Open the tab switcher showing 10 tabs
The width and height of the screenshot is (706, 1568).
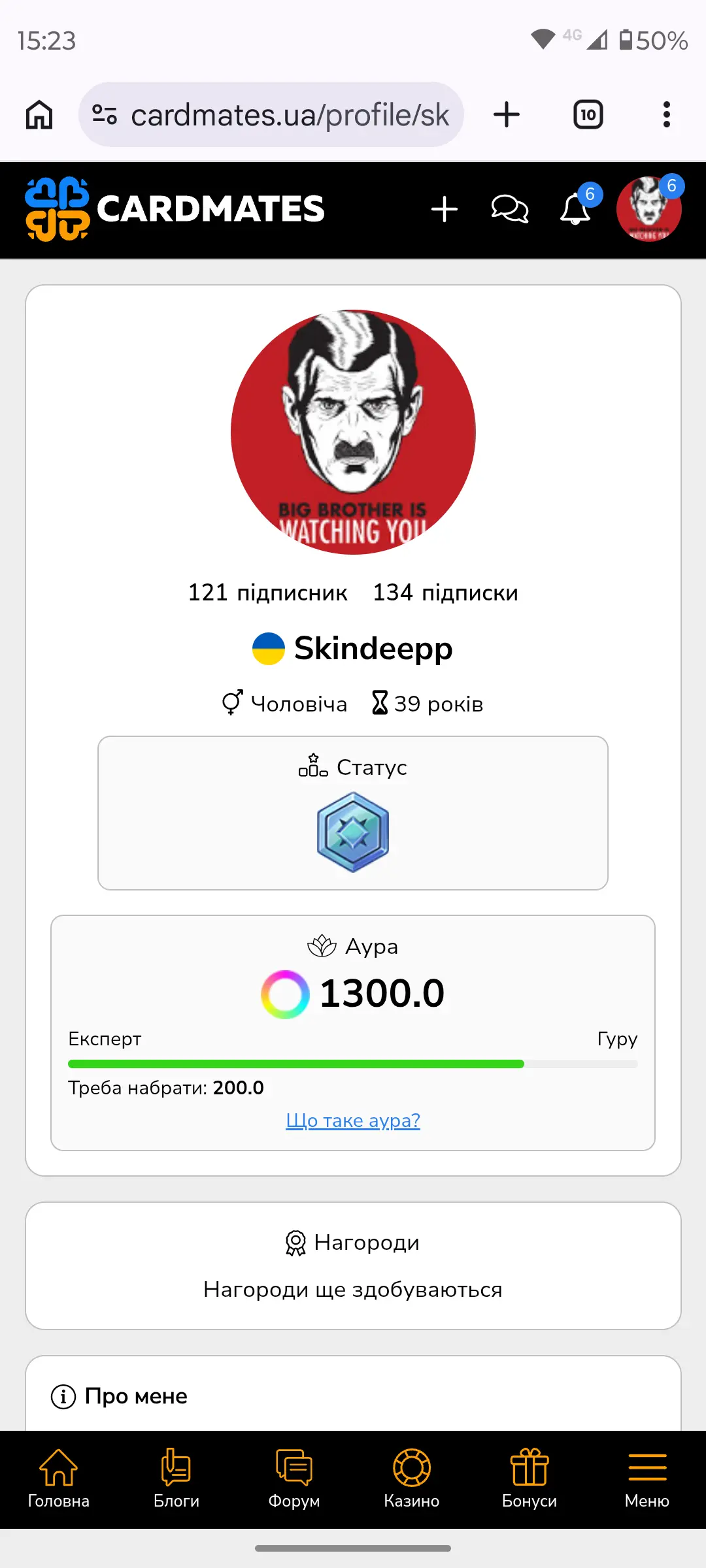tap(588, 115)
